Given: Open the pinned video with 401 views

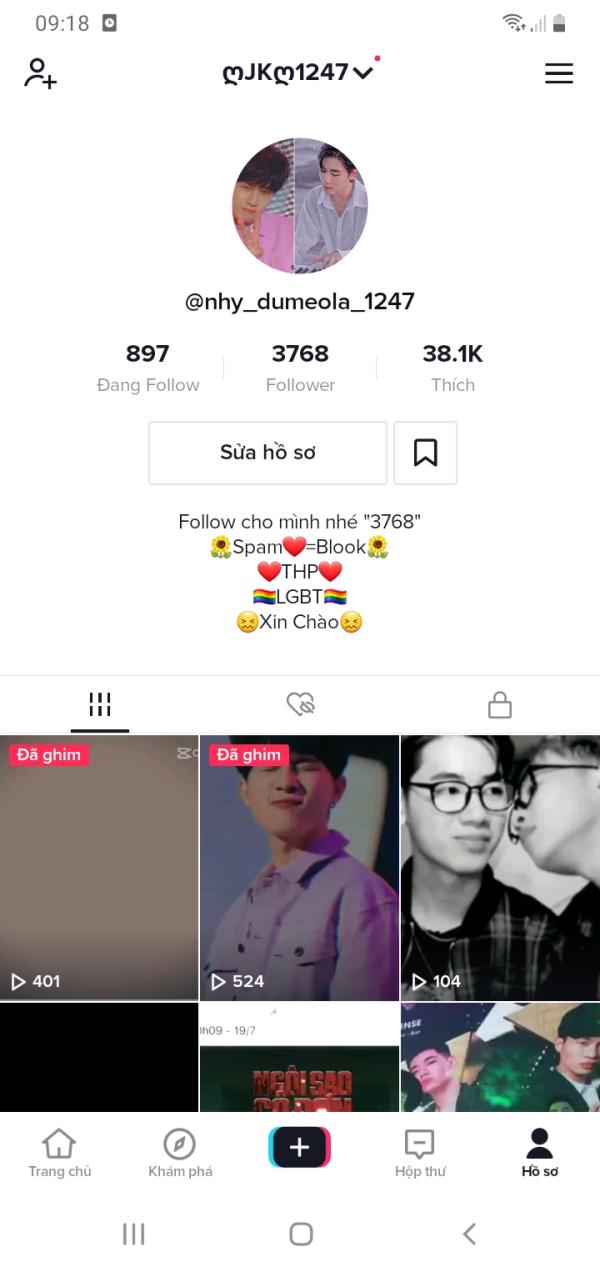Looking at the screenshot, I should (x=99, y=868).
